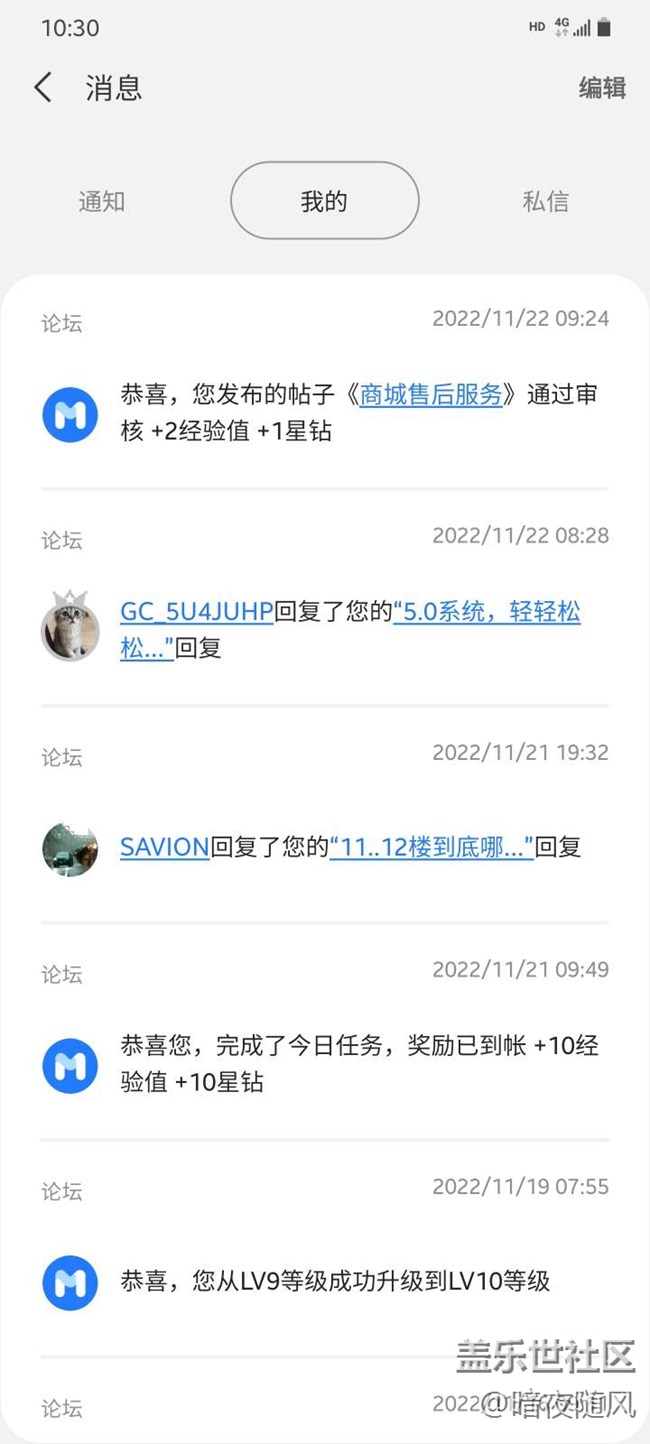Viewport: 650px width, 1444px height.
Task: Open GC_5U4JUHP's profile link
Action: (196, 612)
